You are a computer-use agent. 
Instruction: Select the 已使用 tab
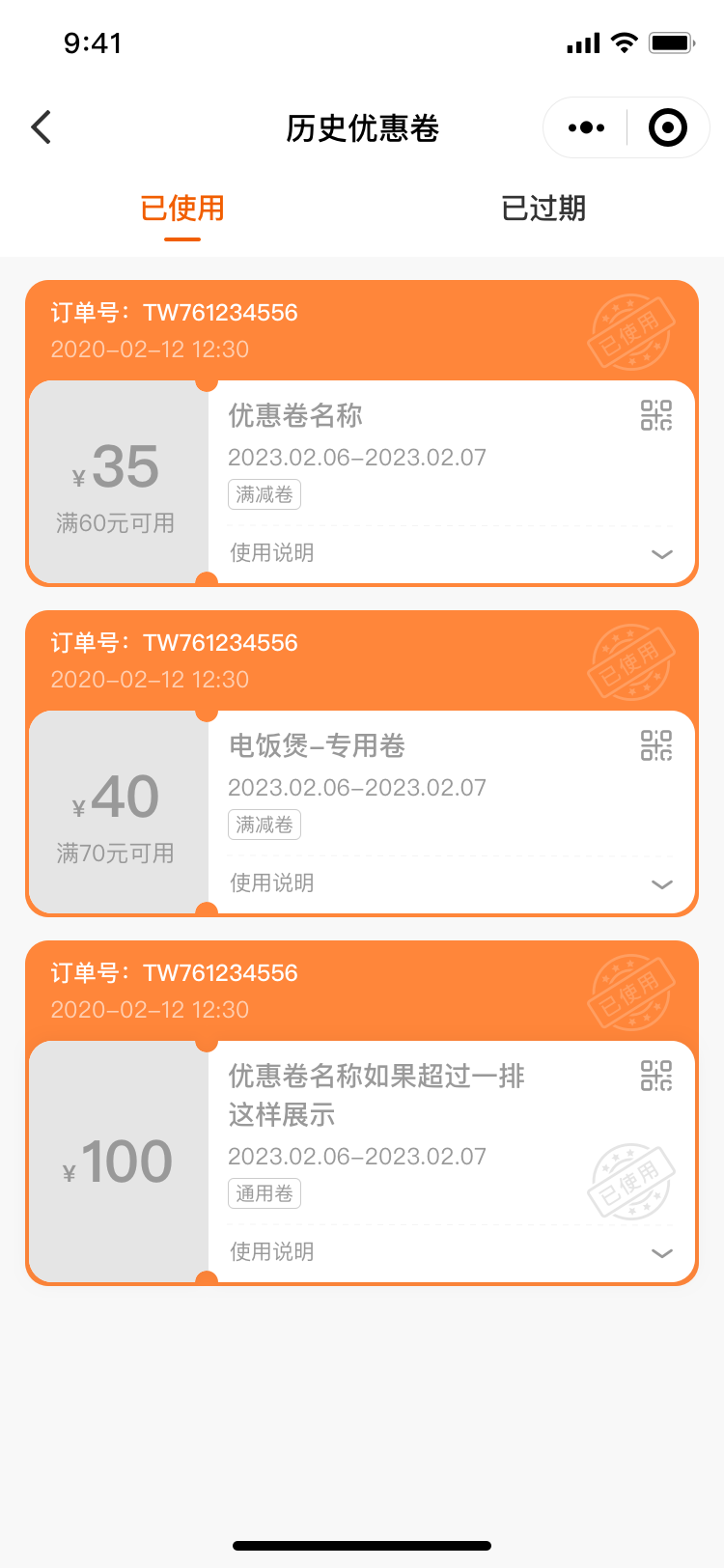pos(182,209)
